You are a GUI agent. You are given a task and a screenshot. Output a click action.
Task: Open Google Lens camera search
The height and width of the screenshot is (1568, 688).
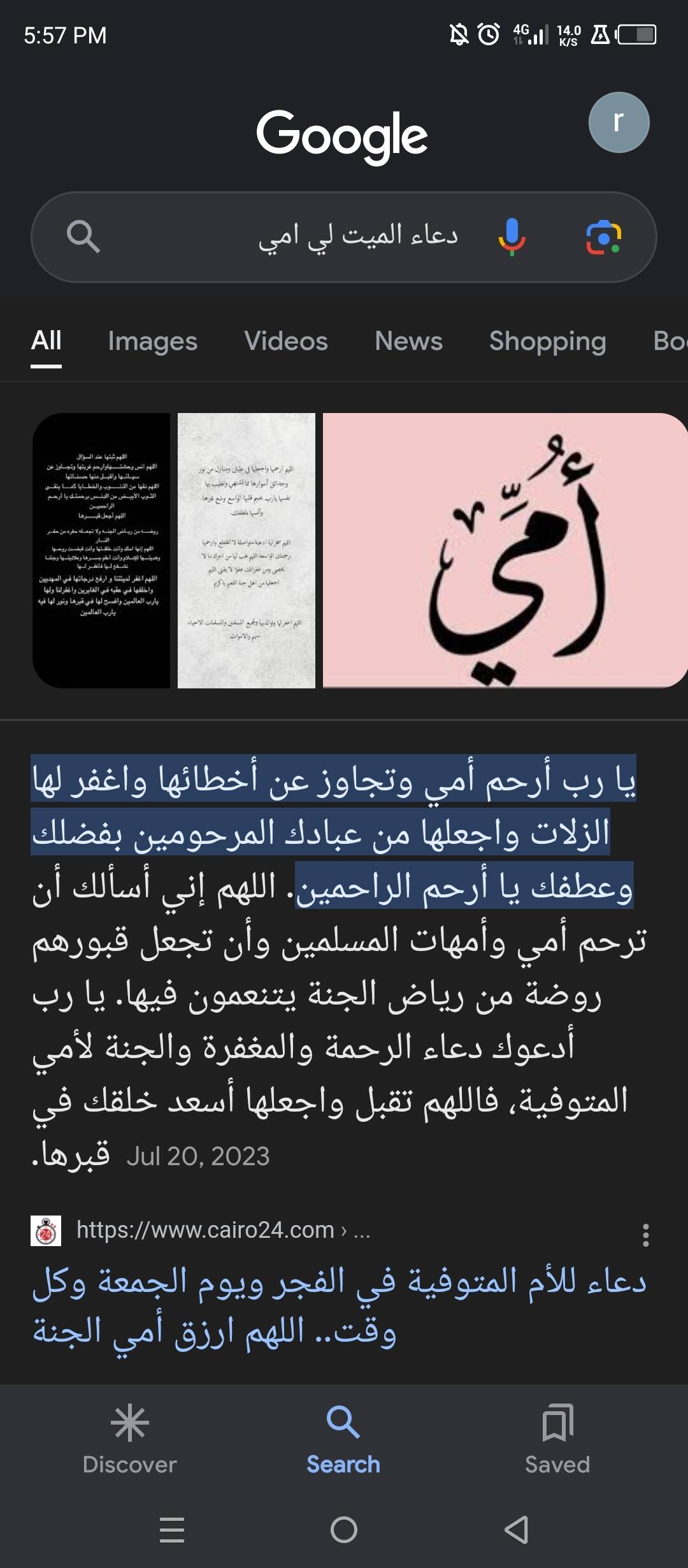(603, 237)
